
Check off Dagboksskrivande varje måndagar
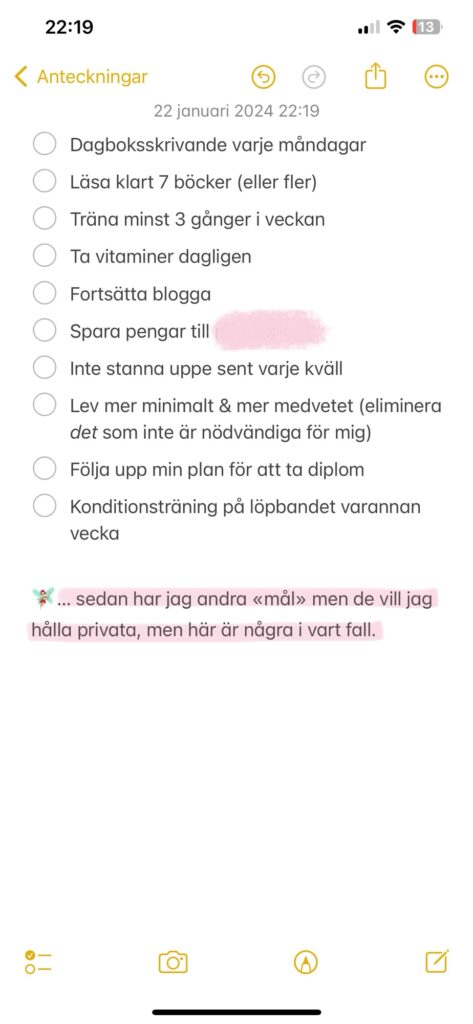click(x=44, y=144)
